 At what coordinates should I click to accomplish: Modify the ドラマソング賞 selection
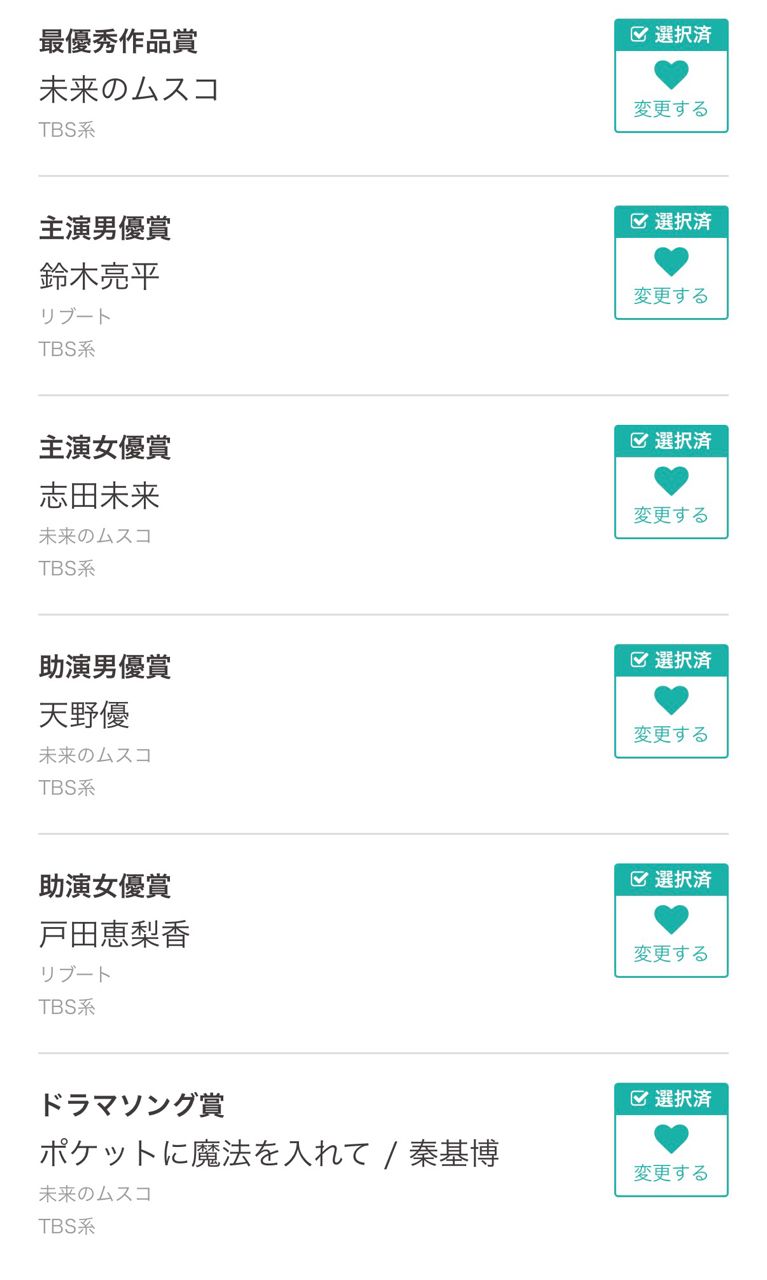671,1153
